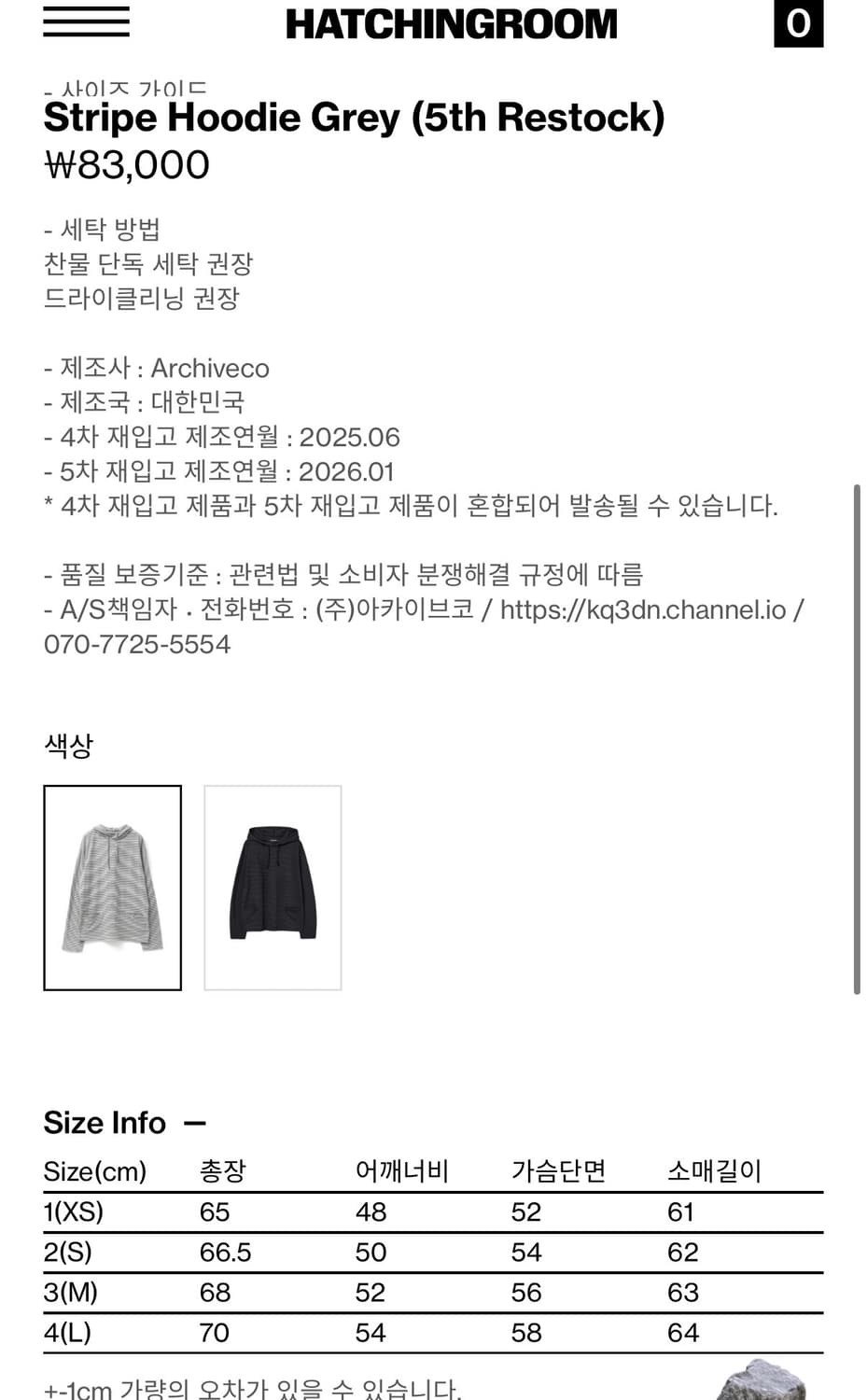Click the price ₩83,000 text
This screenshot has width=867, height=1400.
126,165
